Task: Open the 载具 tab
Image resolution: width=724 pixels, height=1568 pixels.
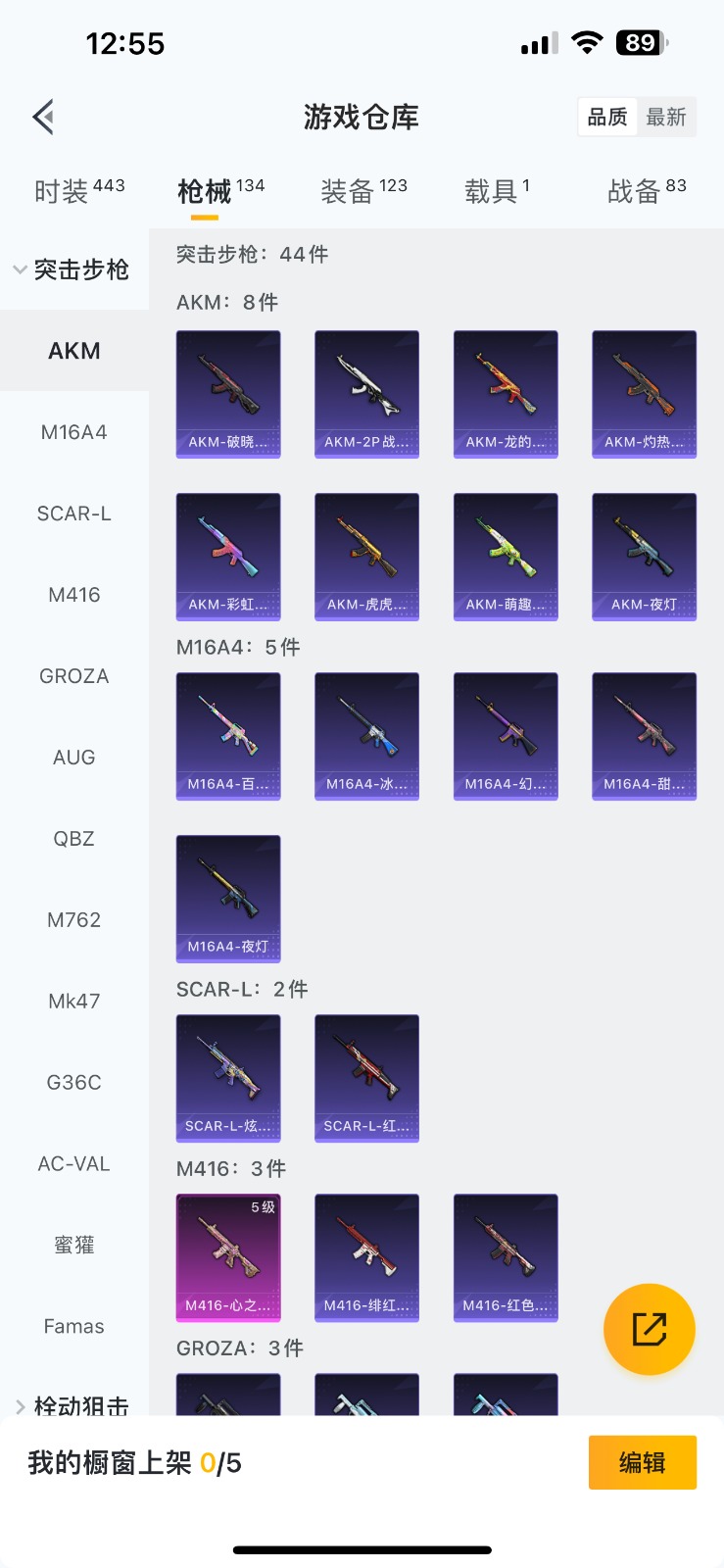Action: click(x=497, y=191)
